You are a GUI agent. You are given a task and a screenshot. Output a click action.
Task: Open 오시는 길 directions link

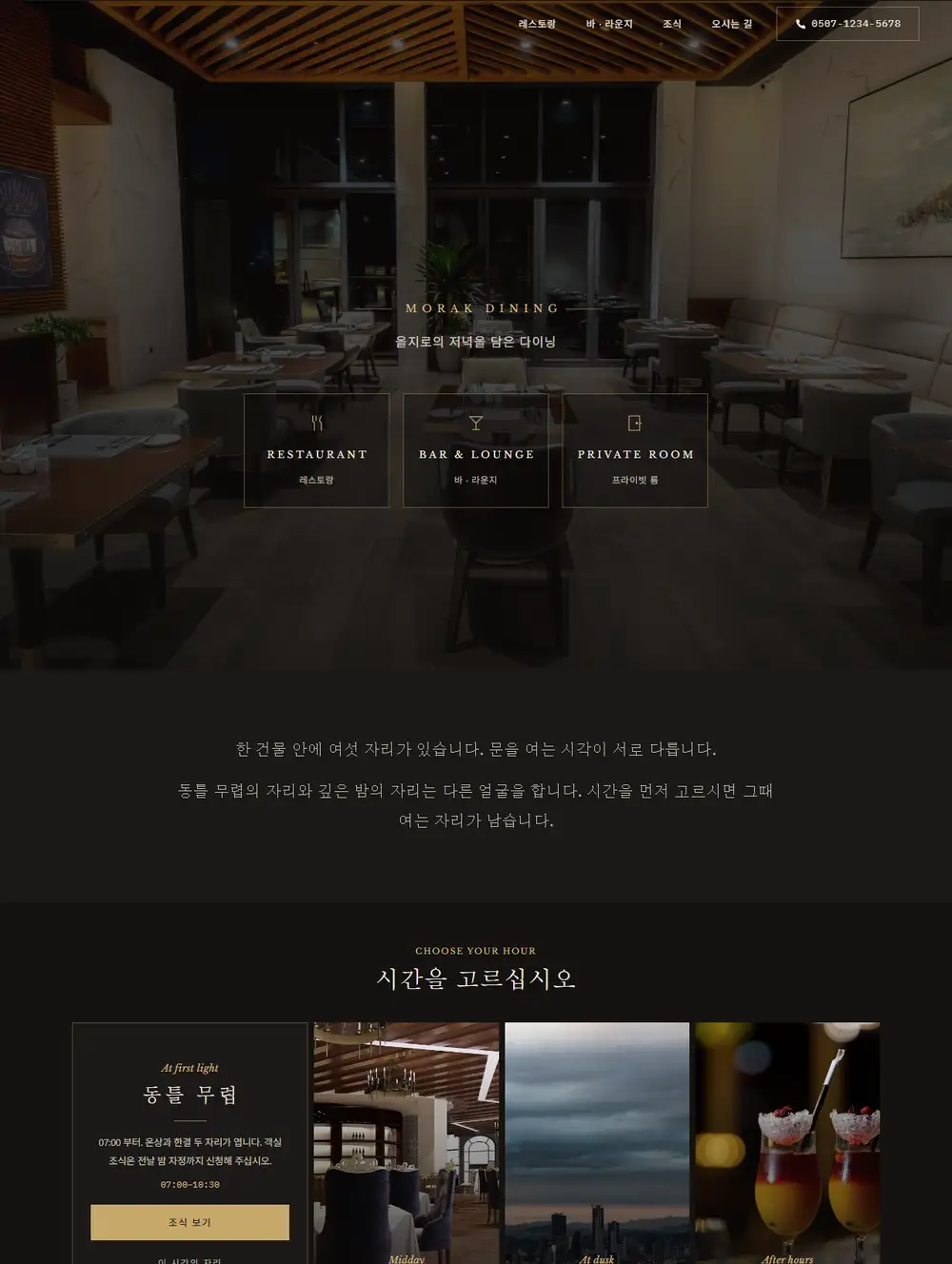(x=731, y=24)
